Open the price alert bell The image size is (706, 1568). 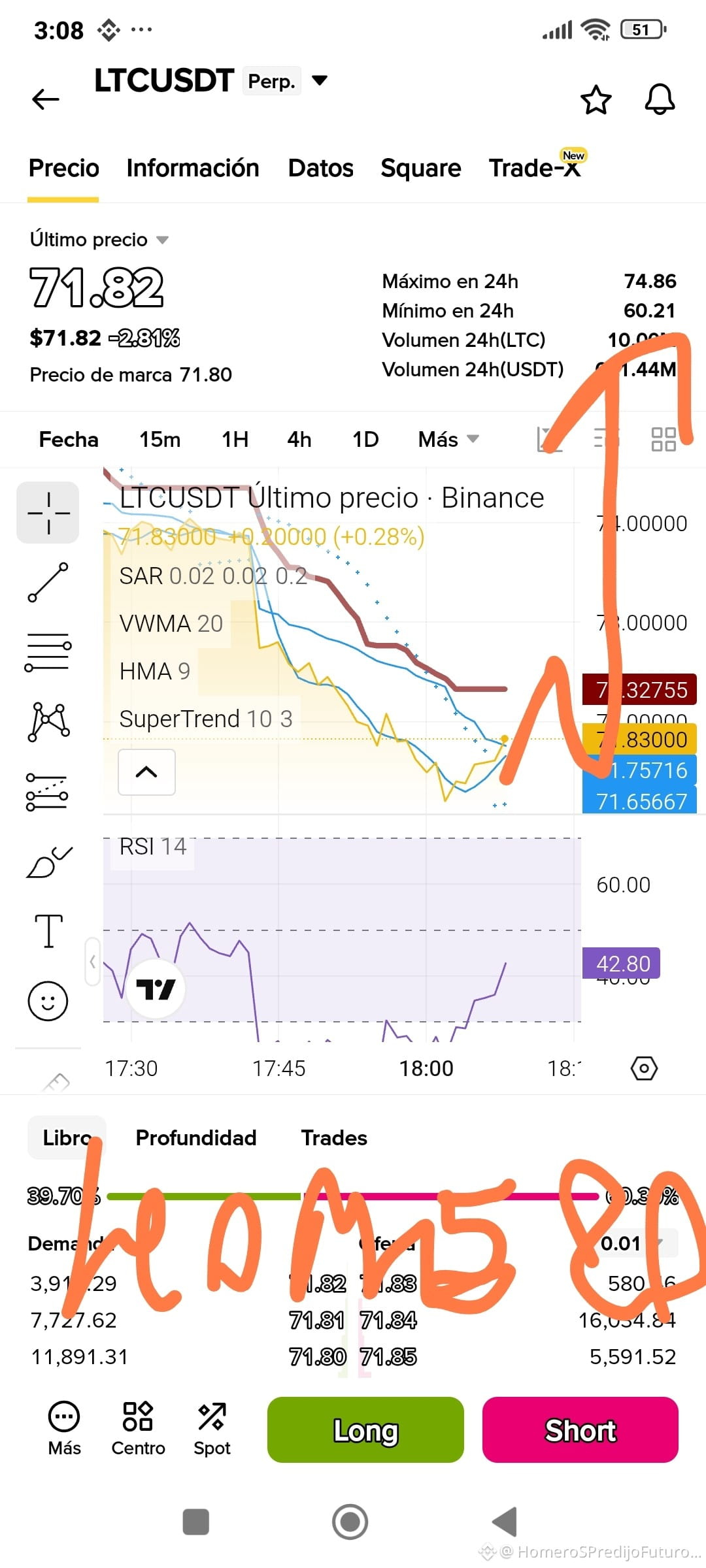coord(660,99)
